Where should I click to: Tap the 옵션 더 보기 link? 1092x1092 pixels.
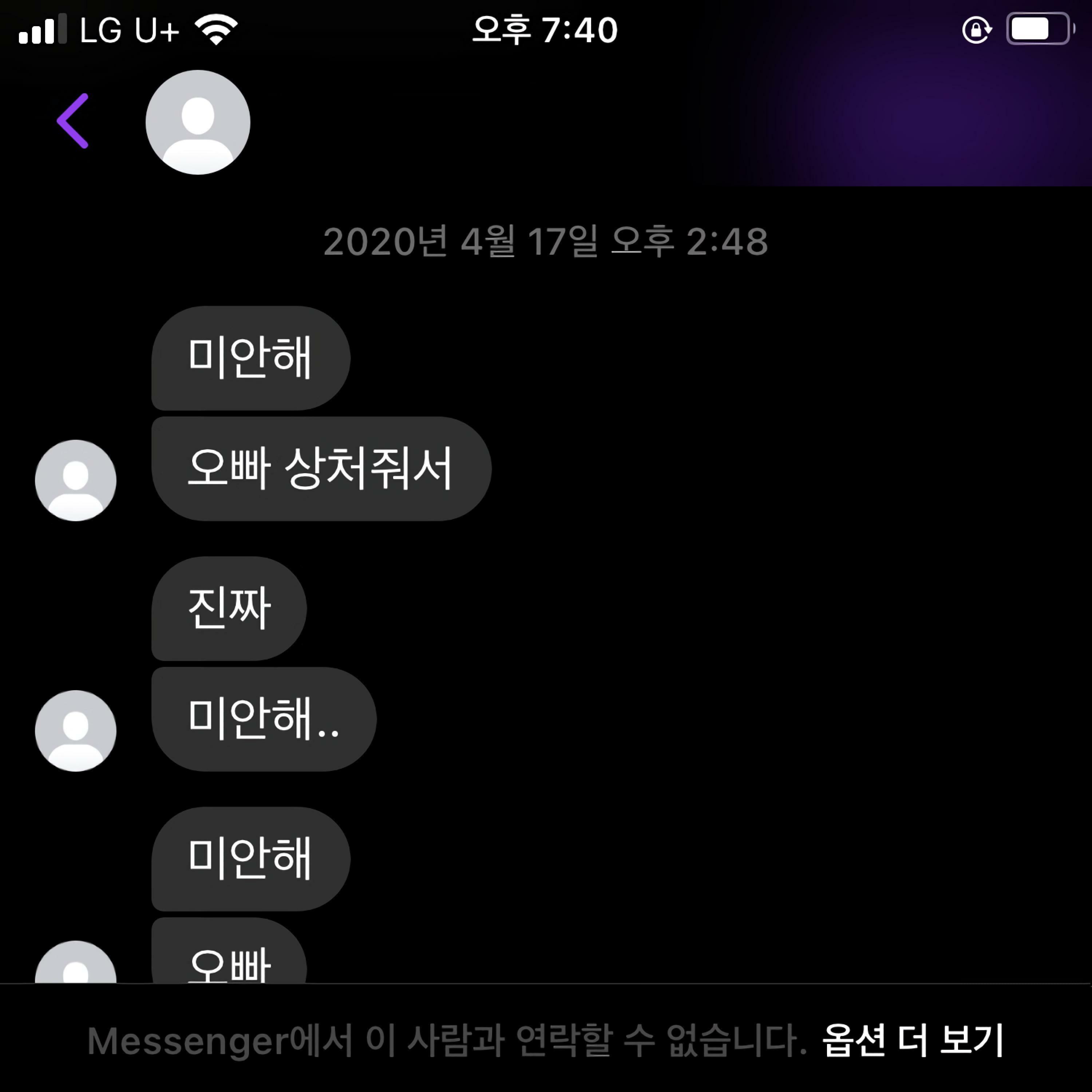912,1040
